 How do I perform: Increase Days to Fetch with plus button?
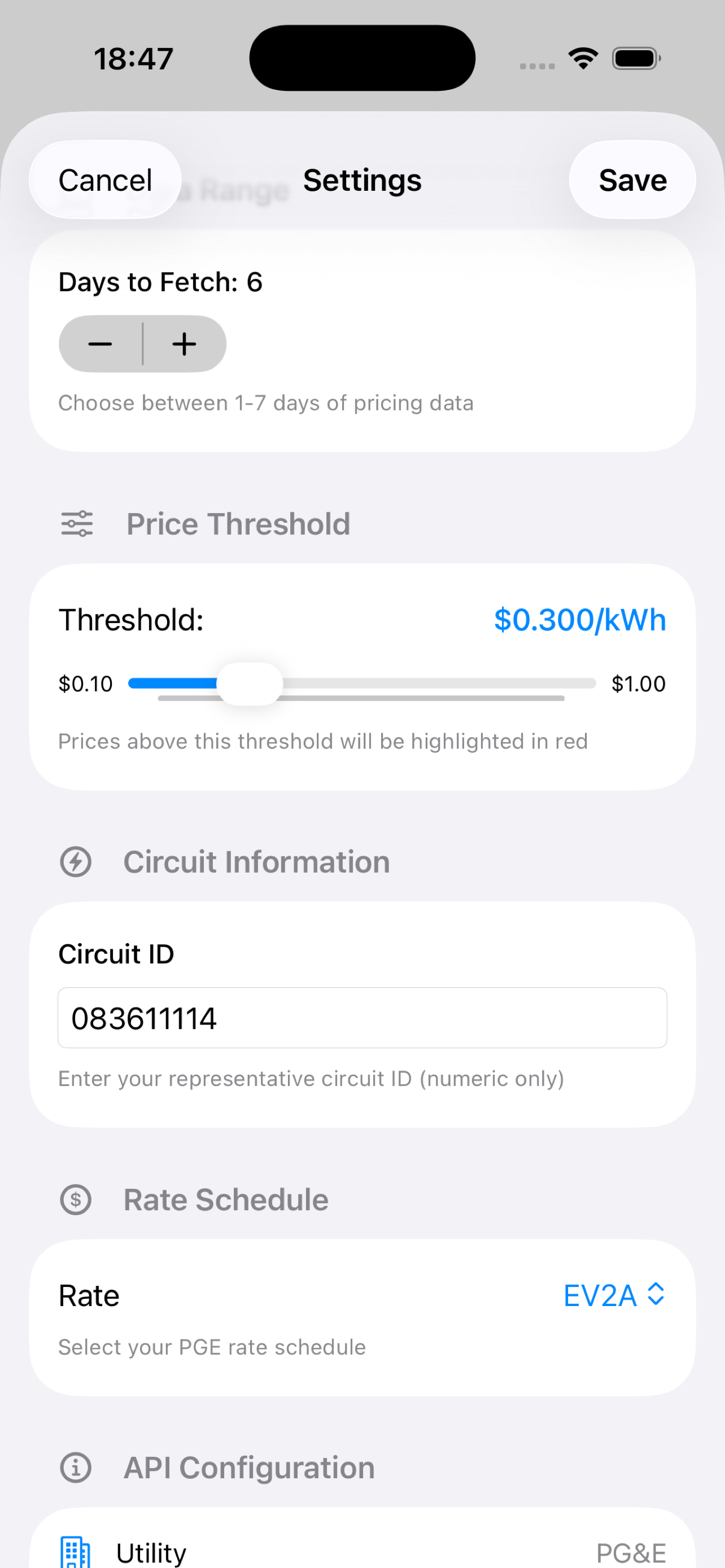point(184,343)
